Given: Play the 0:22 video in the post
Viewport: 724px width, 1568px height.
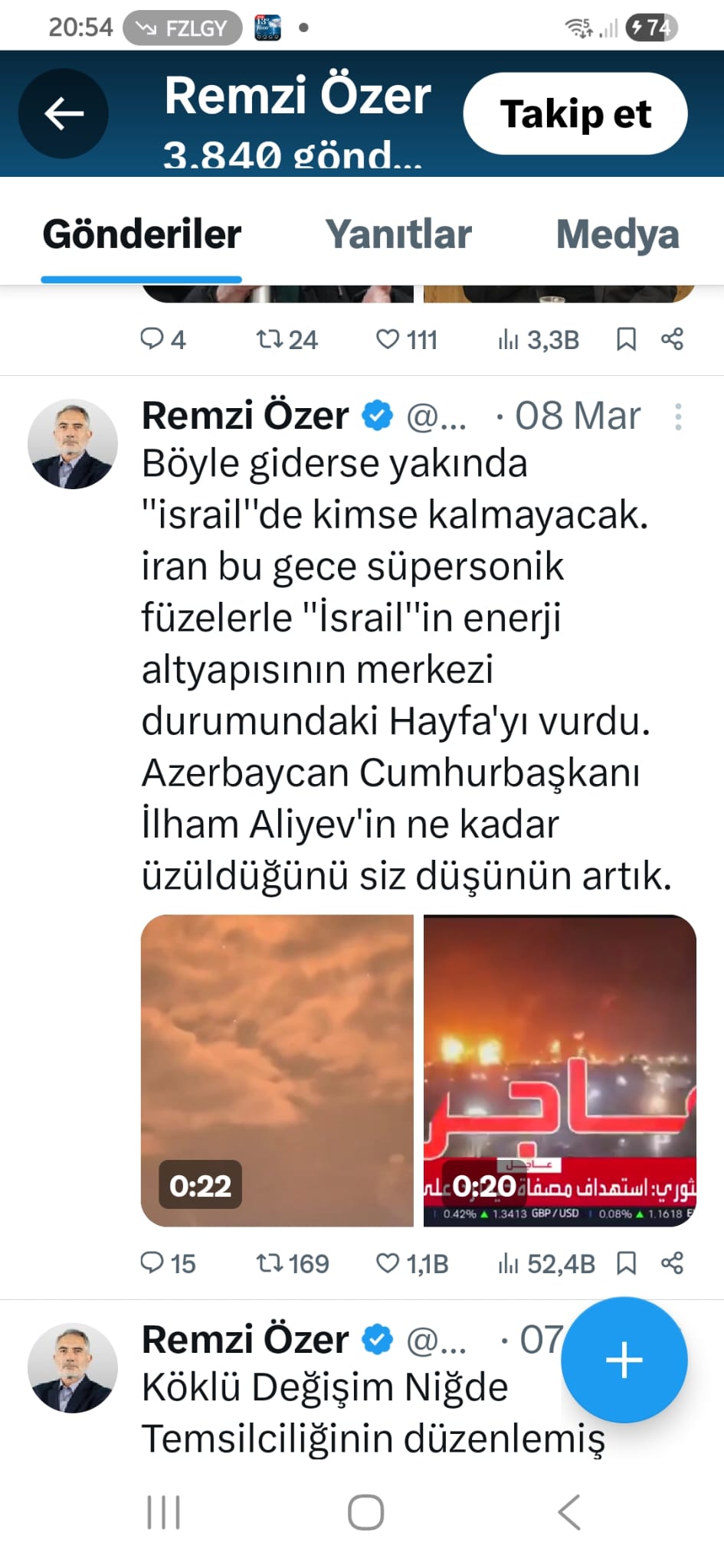Looking at the screenshot, I should pyautogui.click(x=277, y=1070).
